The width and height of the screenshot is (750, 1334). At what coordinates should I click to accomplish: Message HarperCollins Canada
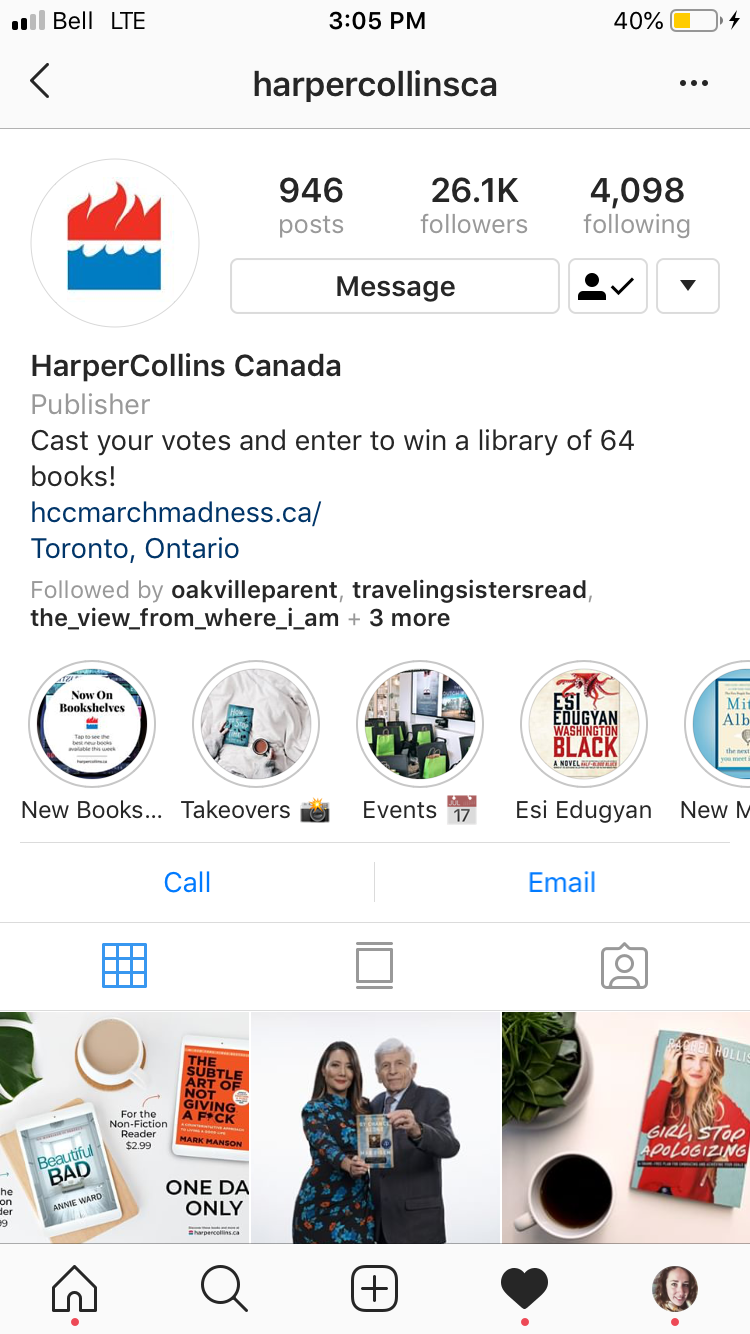[x=395, y=287]
